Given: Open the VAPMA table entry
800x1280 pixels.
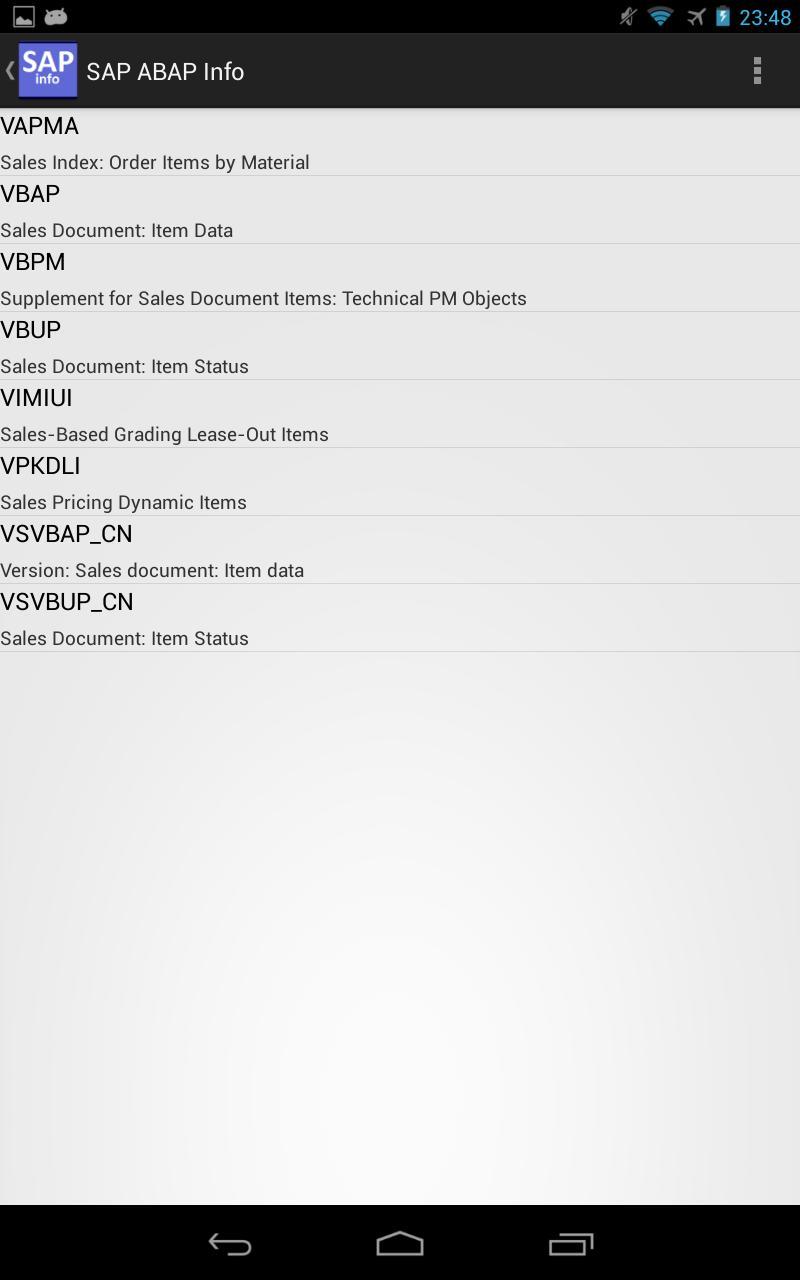Looking at the screenshot, I should [x=400, y=142].
